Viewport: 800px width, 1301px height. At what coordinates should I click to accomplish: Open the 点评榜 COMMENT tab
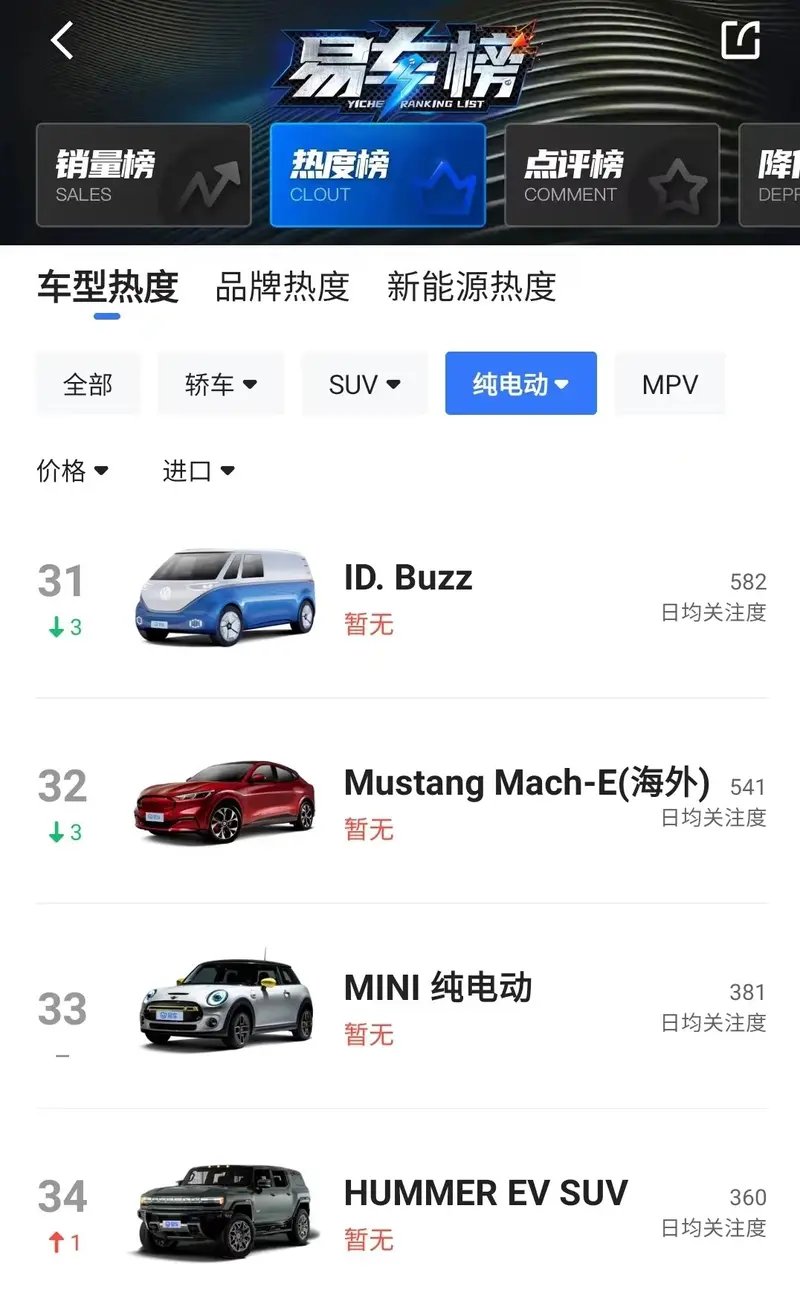tap(611, 176)
